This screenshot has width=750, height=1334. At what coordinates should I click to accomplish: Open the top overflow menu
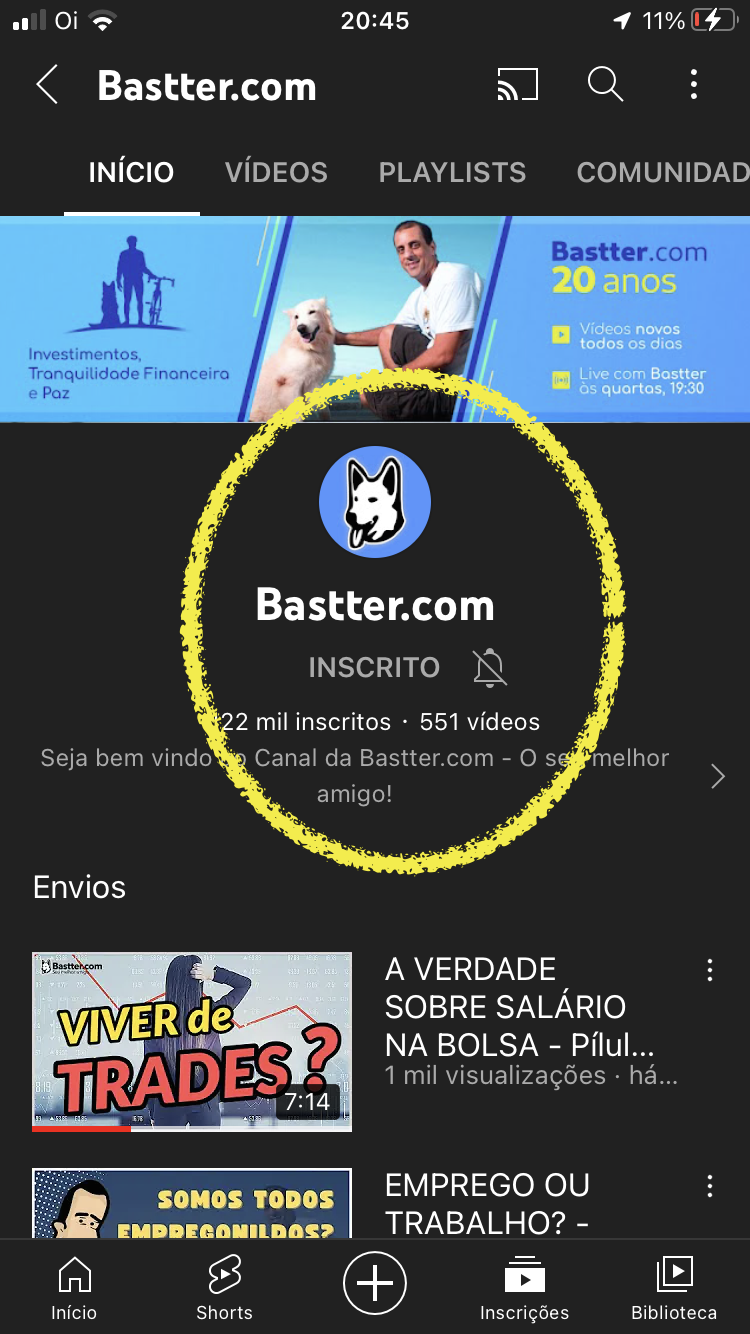click(694, 86)
